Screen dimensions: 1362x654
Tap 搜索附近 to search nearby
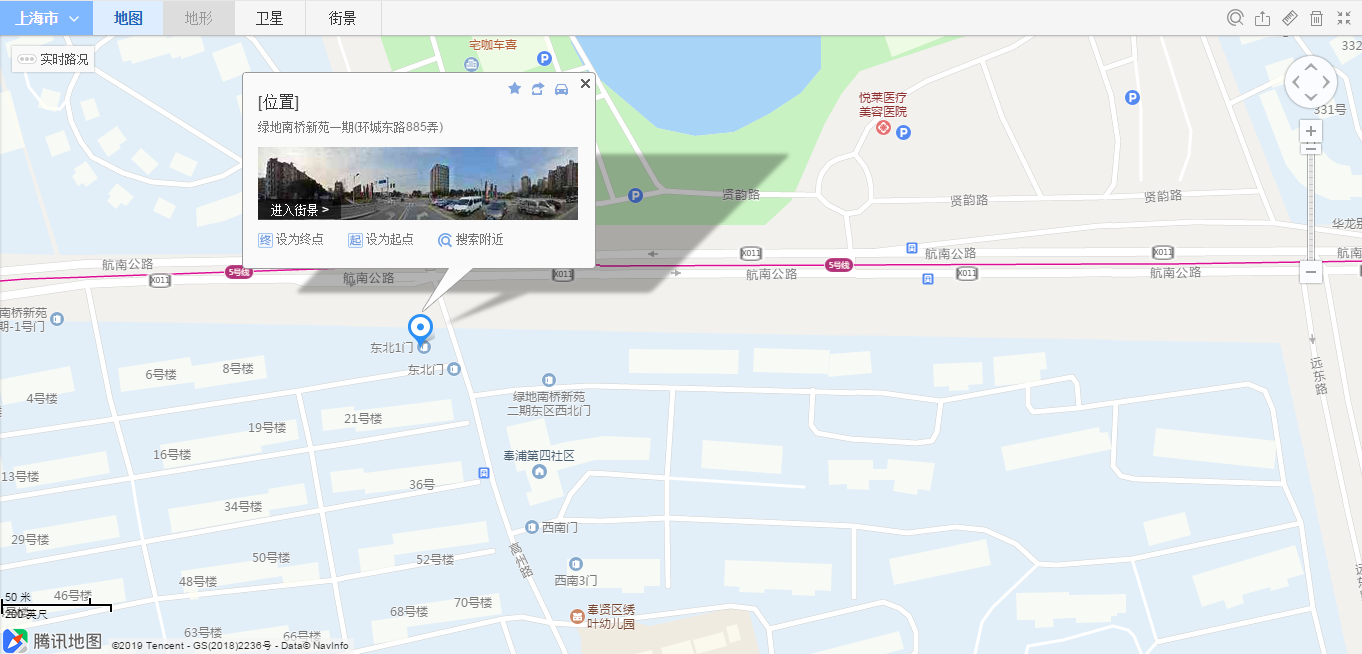(471, 240)
